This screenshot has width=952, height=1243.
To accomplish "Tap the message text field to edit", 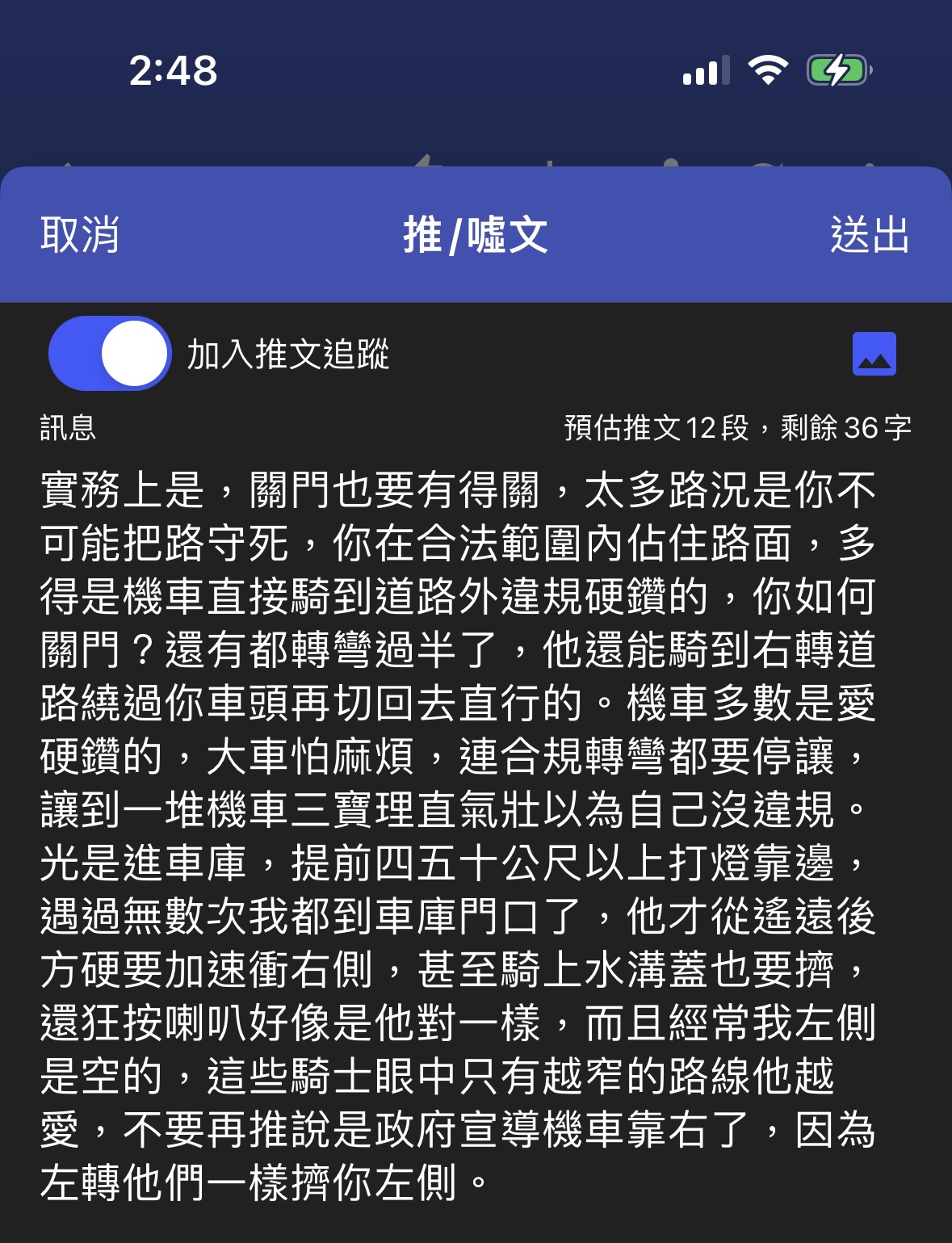I will point(459,835).
